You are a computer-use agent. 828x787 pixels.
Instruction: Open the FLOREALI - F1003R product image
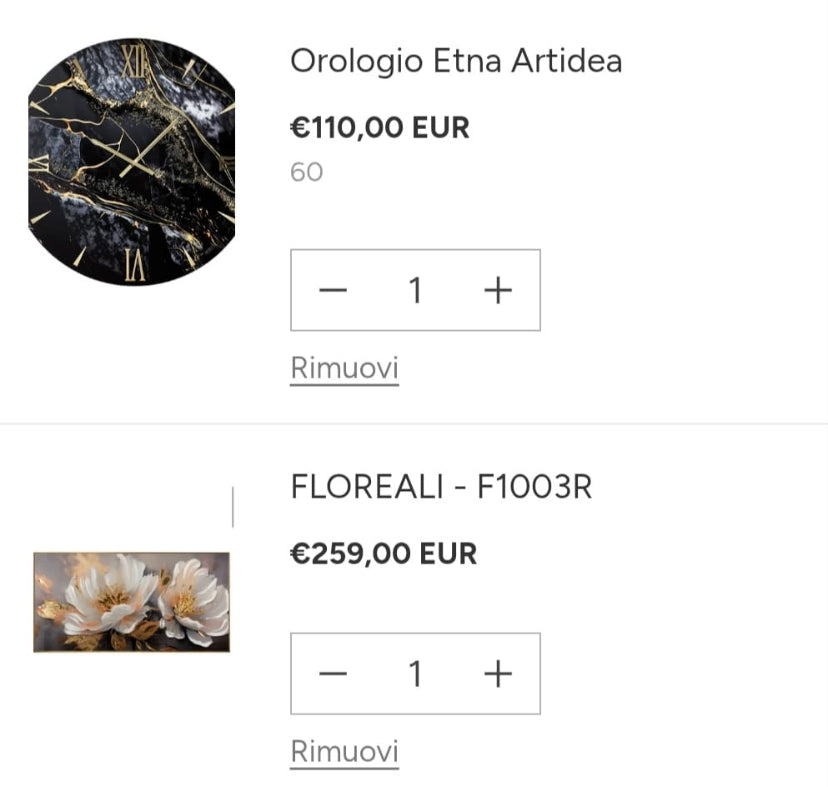point(131,602)
